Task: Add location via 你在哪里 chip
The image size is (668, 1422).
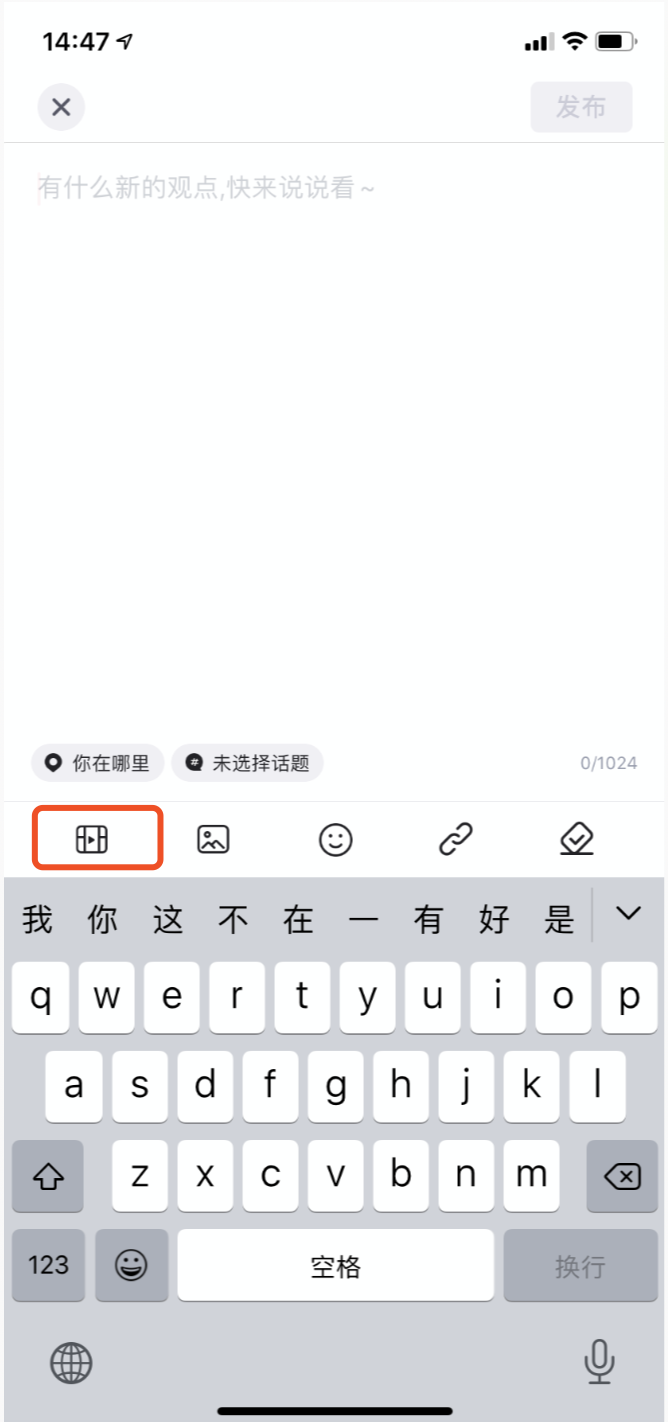Action: [98, 763]
